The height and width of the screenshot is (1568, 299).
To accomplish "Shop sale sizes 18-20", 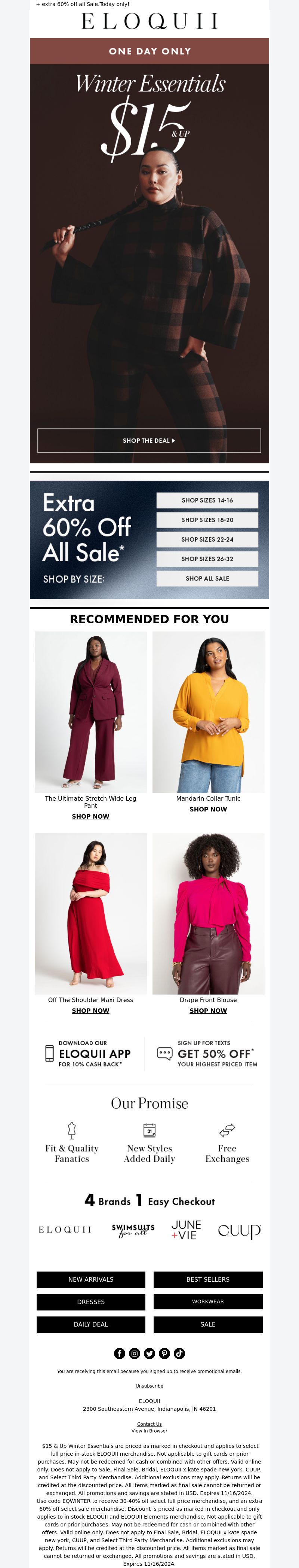I will 207,520.
